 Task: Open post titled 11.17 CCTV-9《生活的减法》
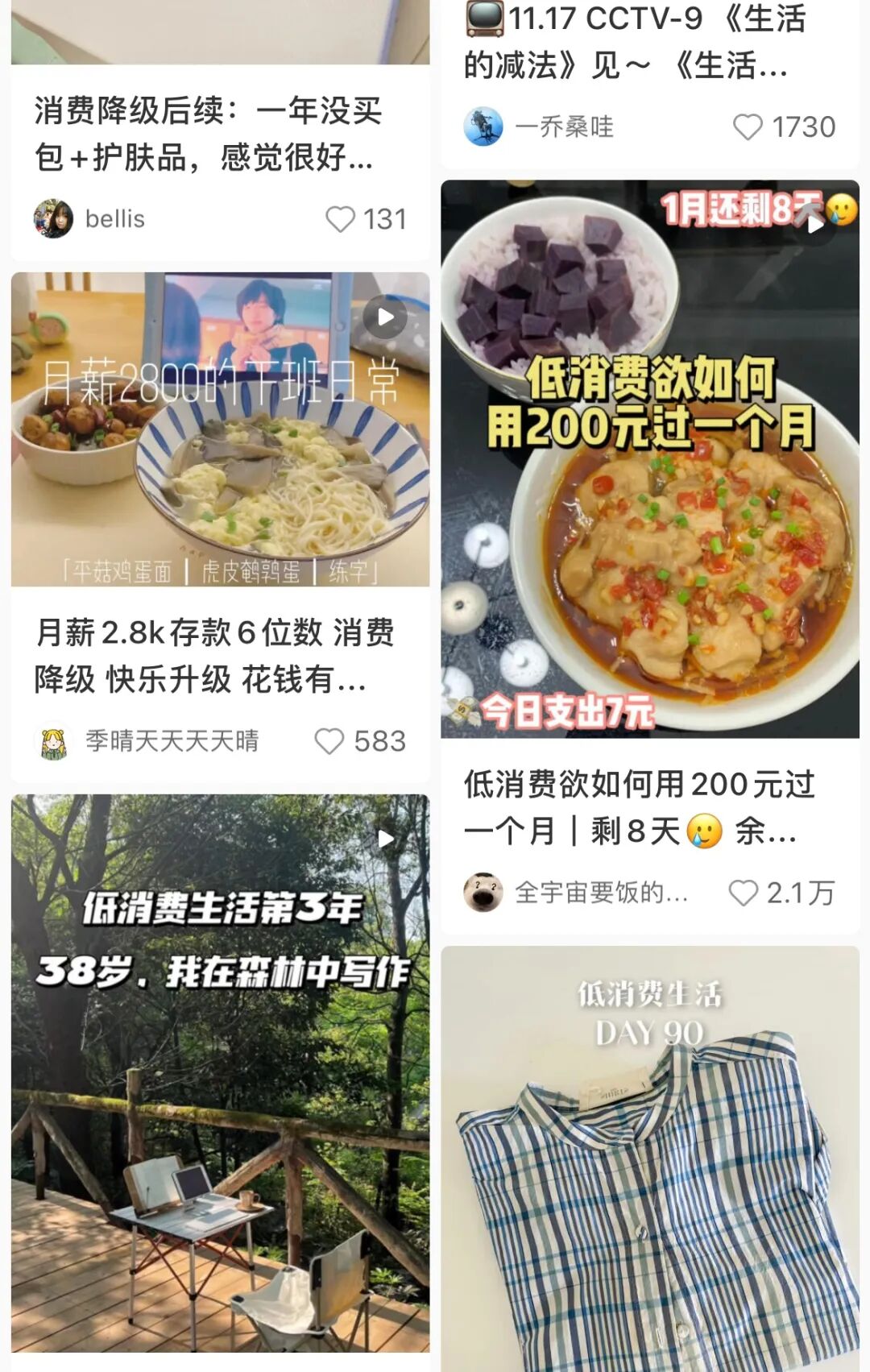point(636,42)
